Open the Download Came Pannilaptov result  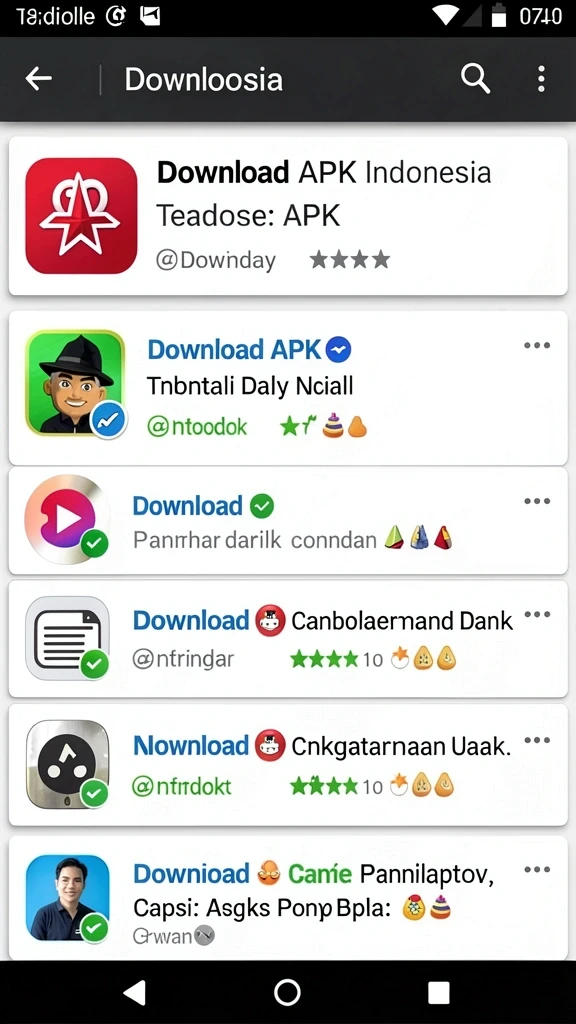pyautogui.click(x=288, y=899)
